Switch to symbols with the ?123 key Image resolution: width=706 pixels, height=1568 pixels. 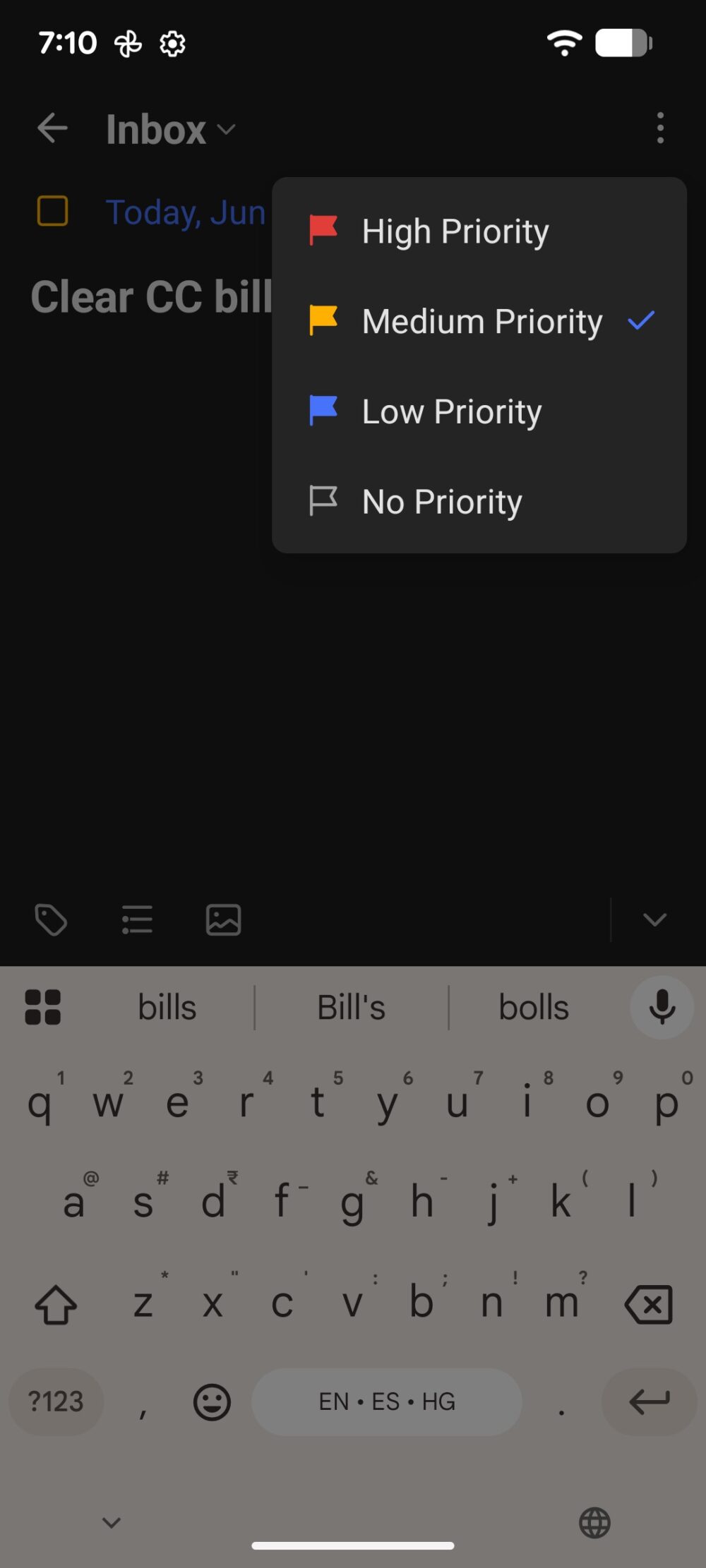tap(56, 1401)
